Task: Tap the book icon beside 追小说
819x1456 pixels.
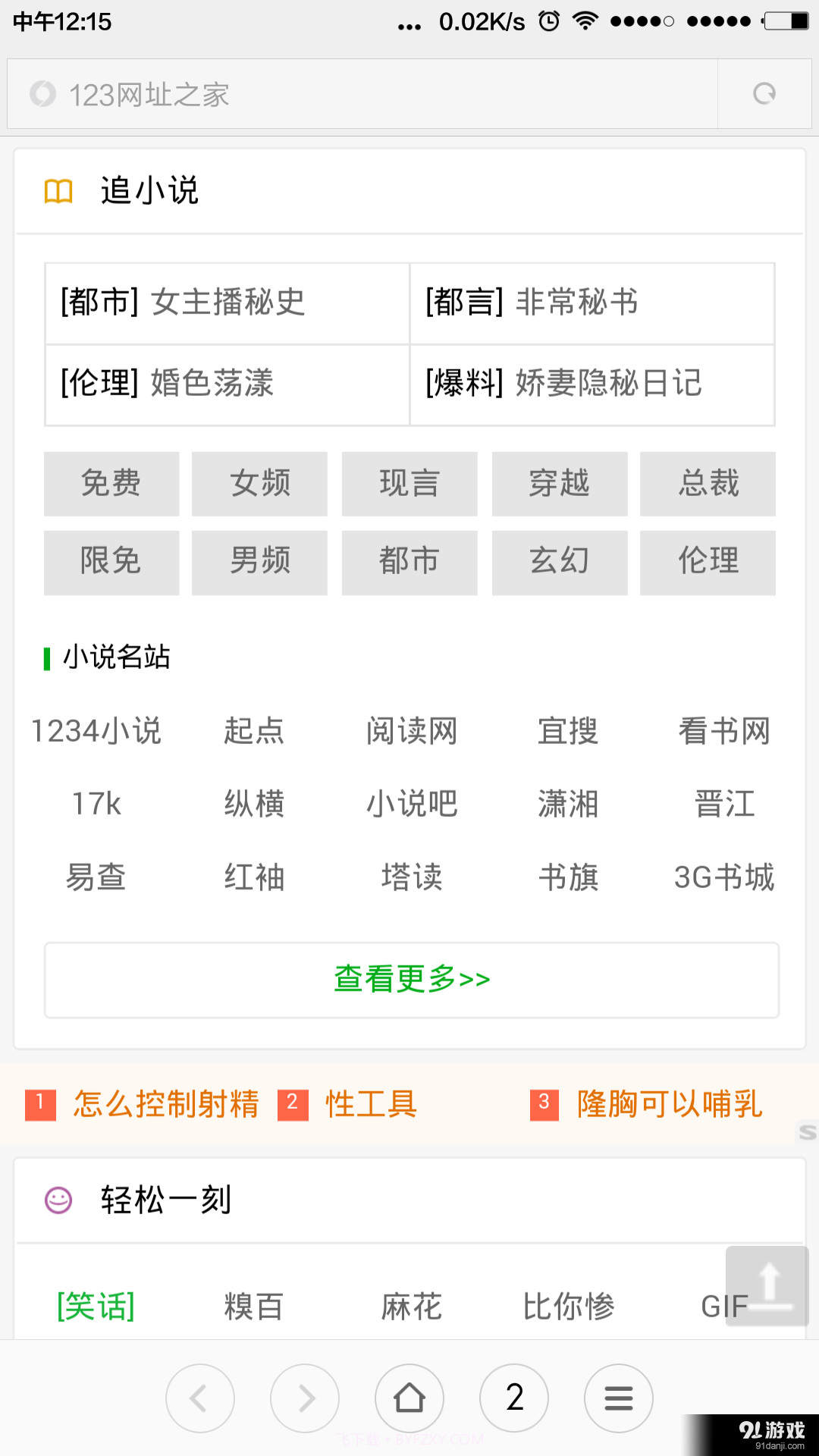Action: click(59, 191)
